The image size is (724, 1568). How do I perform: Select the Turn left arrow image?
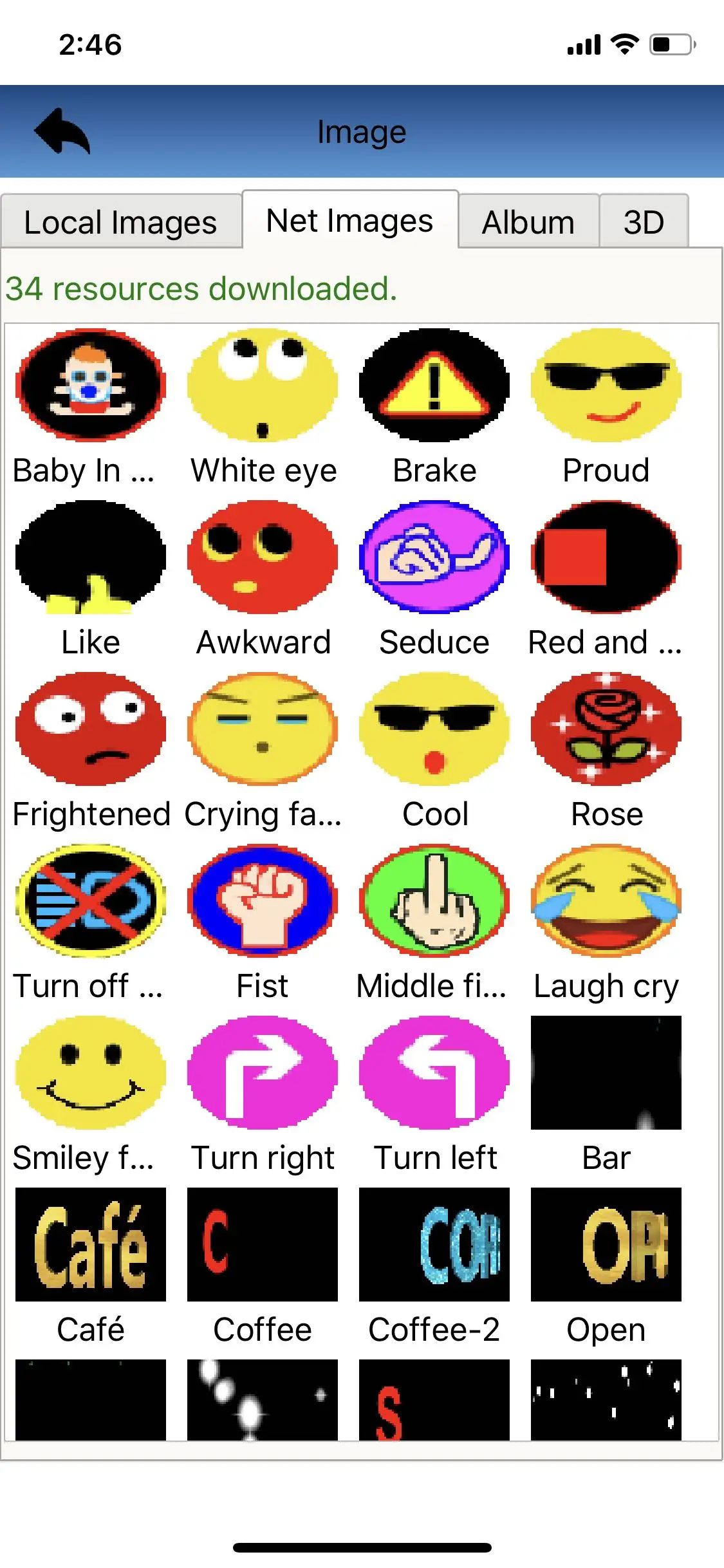[434, 1072]
